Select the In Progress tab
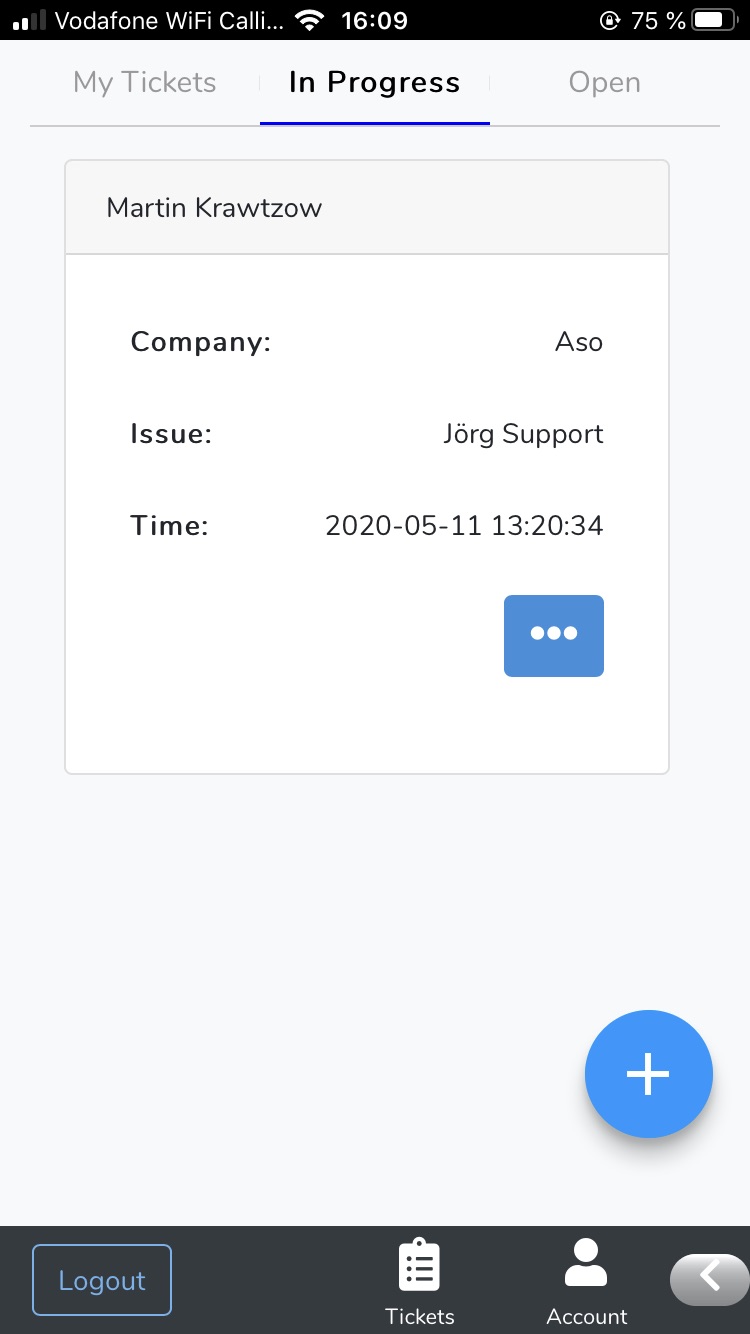The image size is (750, 1334). 374,83
